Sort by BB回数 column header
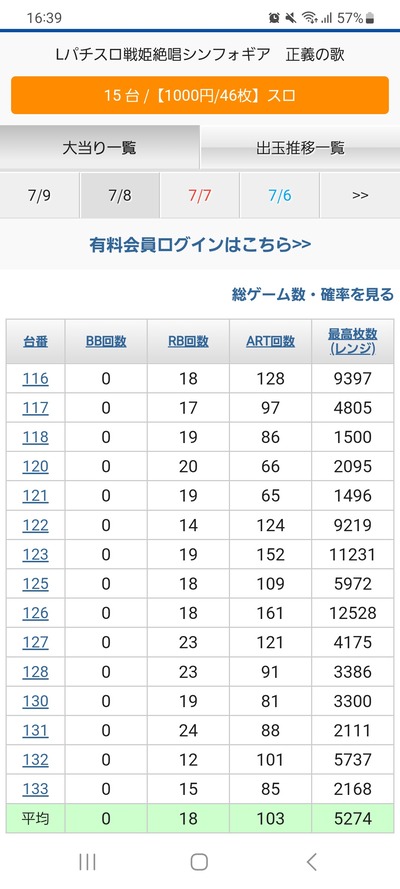 coord(106,341)
